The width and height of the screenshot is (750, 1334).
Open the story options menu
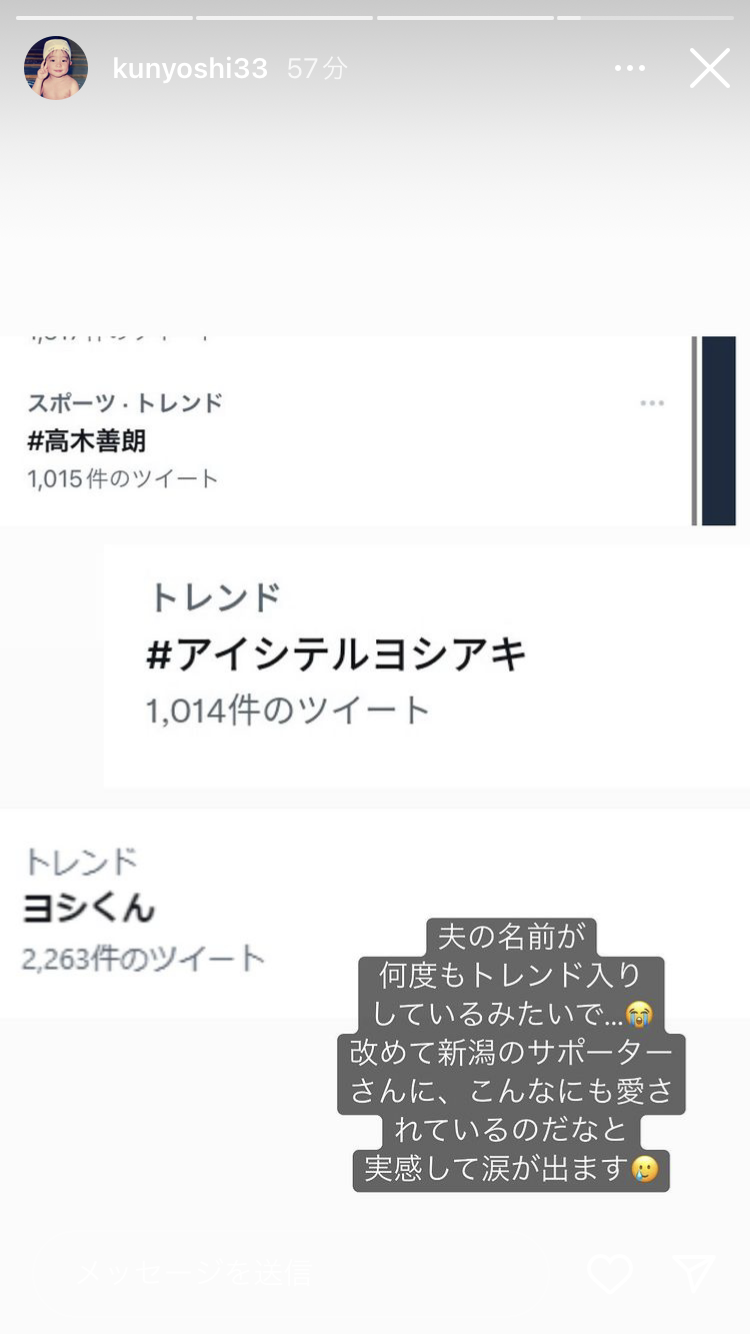(630, 68)
